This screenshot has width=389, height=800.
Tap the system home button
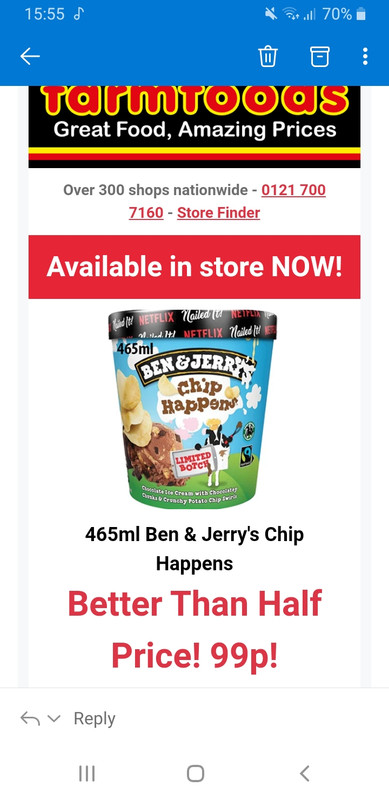195,773
